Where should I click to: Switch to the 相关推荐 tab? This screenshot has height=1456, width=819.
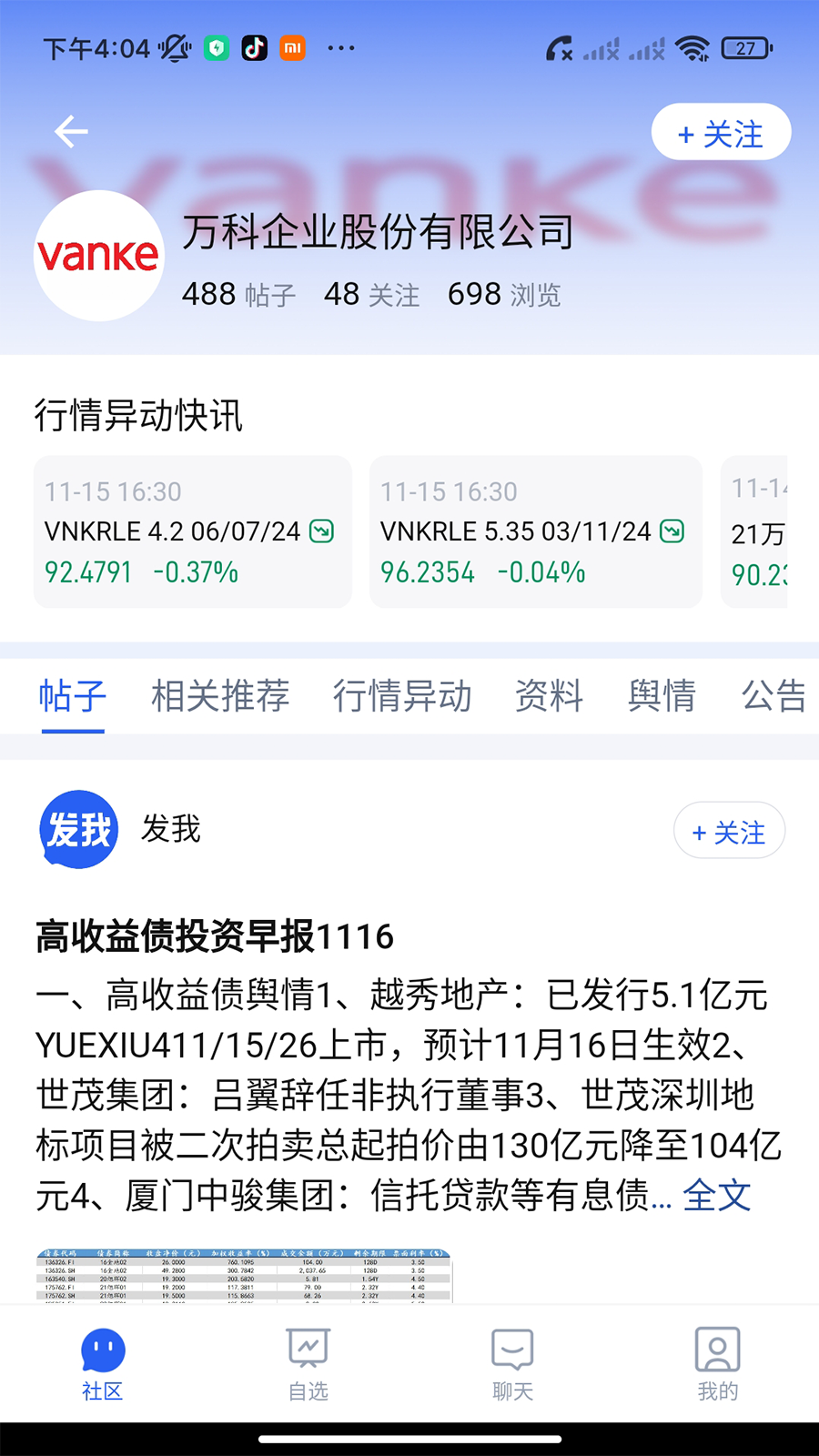(x=220, y=696)
